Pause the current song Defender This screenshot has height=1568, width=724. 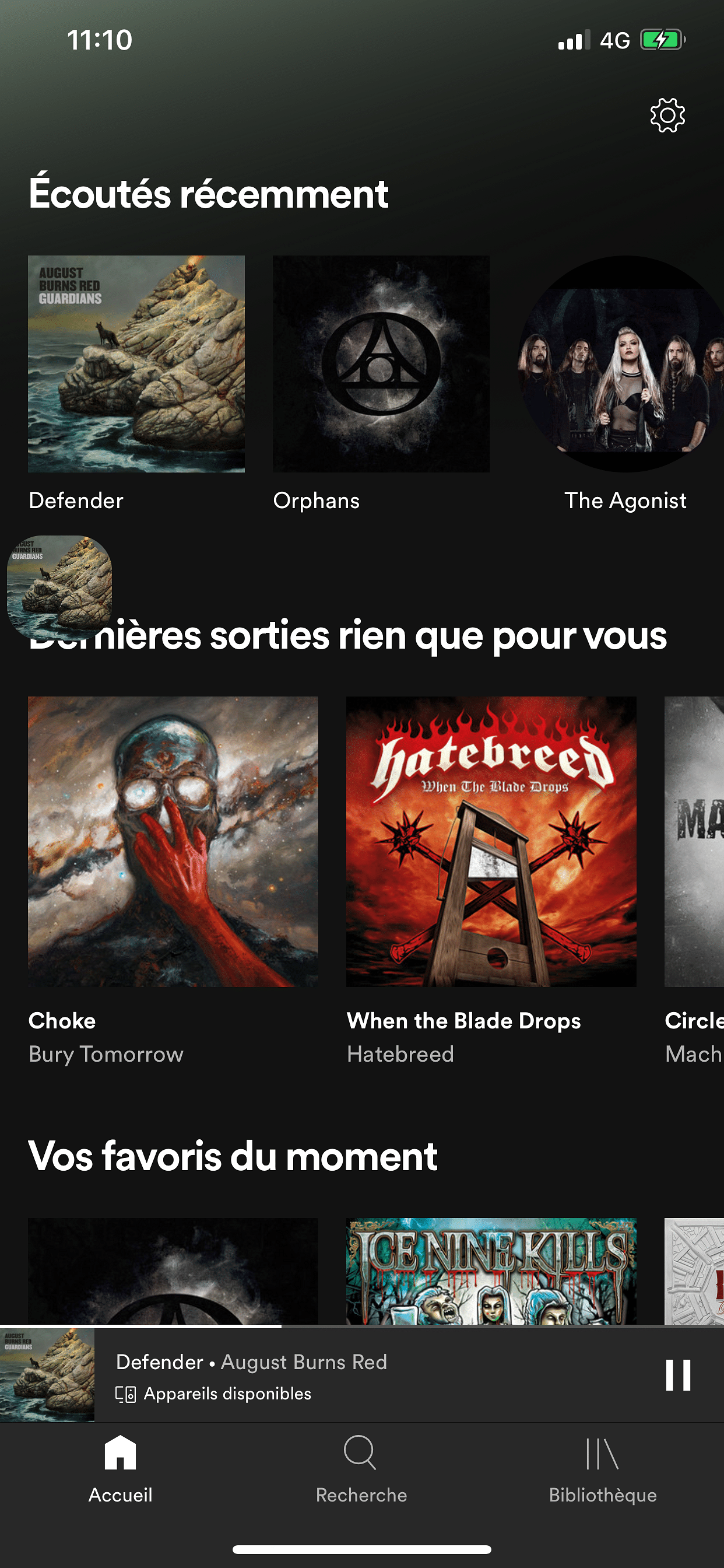coord(677,1375)
